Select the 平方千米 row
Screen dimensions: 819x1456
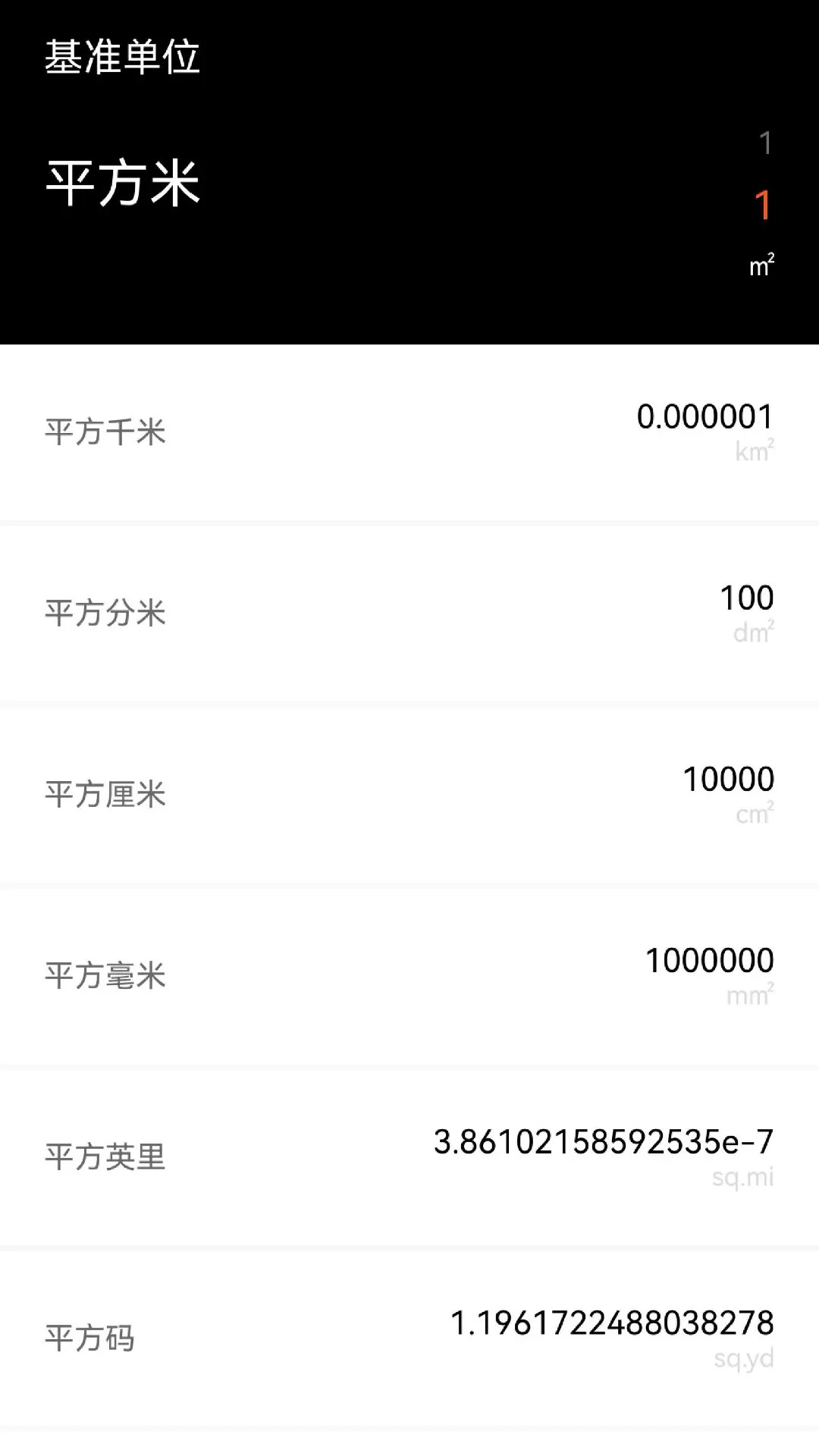coord(409,432)
